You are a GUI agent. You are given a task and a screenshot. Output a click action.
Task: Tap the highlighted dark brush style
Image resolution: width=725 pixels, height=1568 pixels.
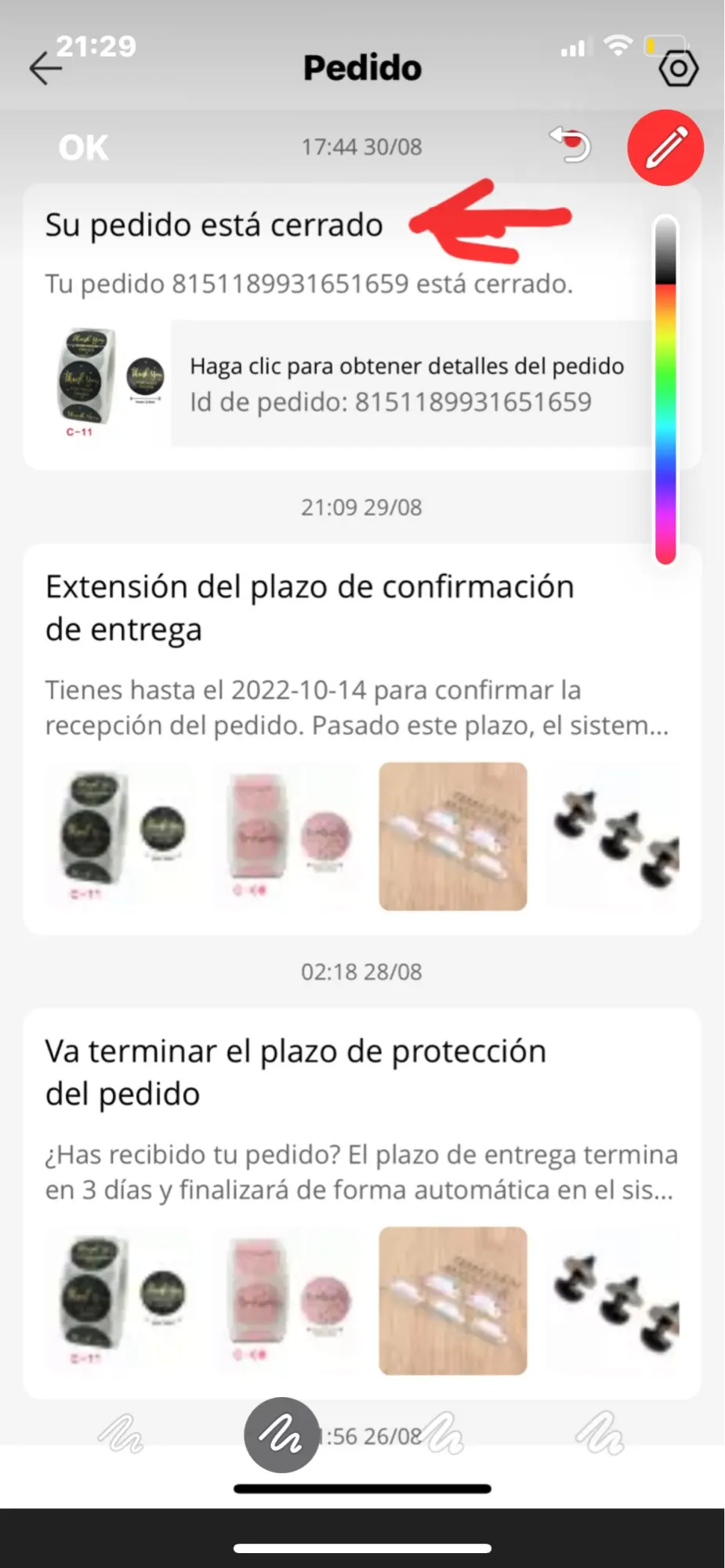281,1435
